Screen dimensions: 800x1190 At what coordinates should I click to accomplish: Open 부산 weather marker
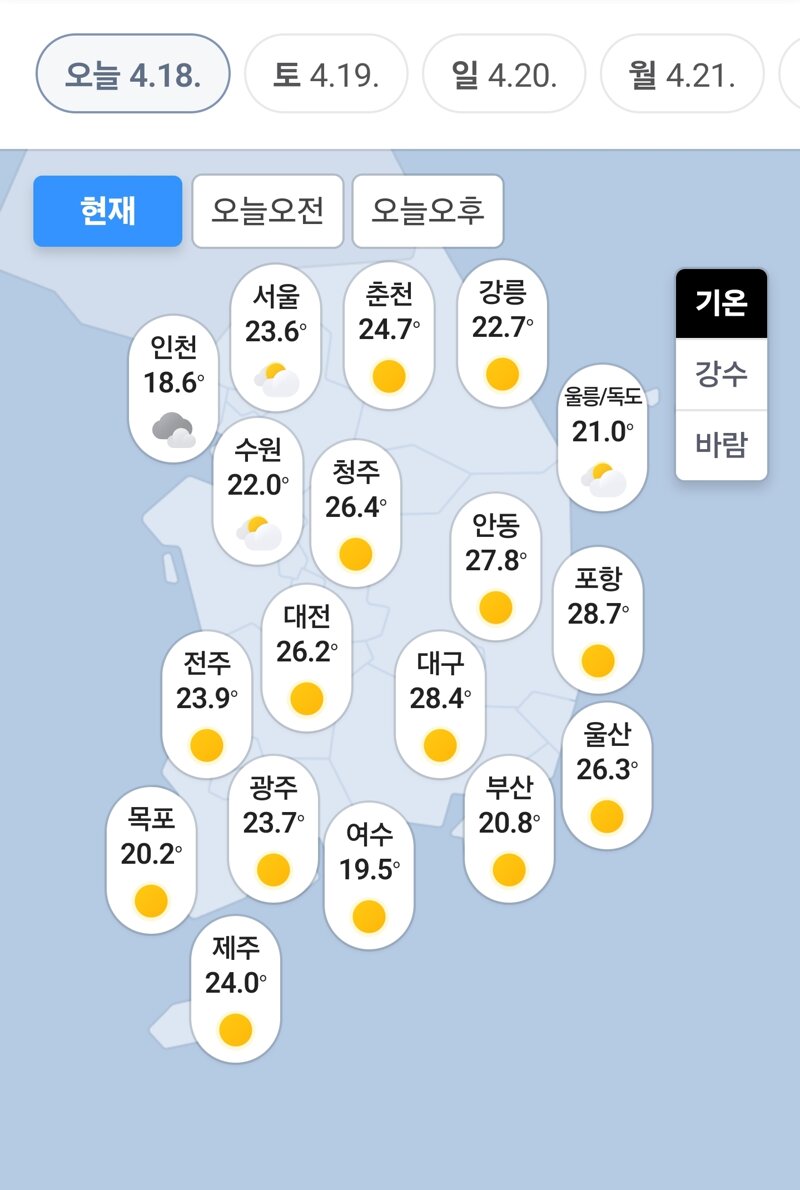tap(509, 828)
